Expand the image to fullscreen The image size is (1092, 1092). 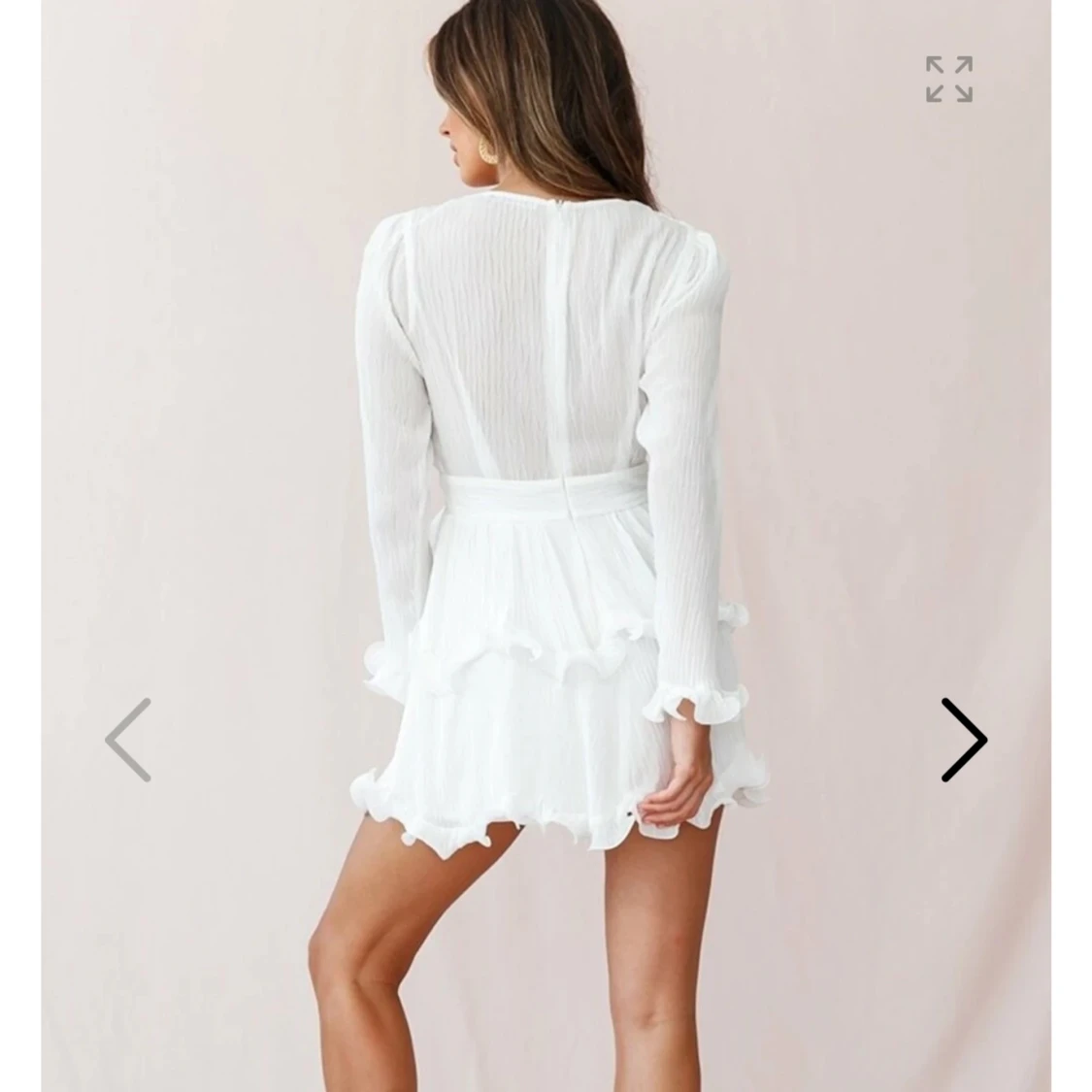tap(948, 79)
